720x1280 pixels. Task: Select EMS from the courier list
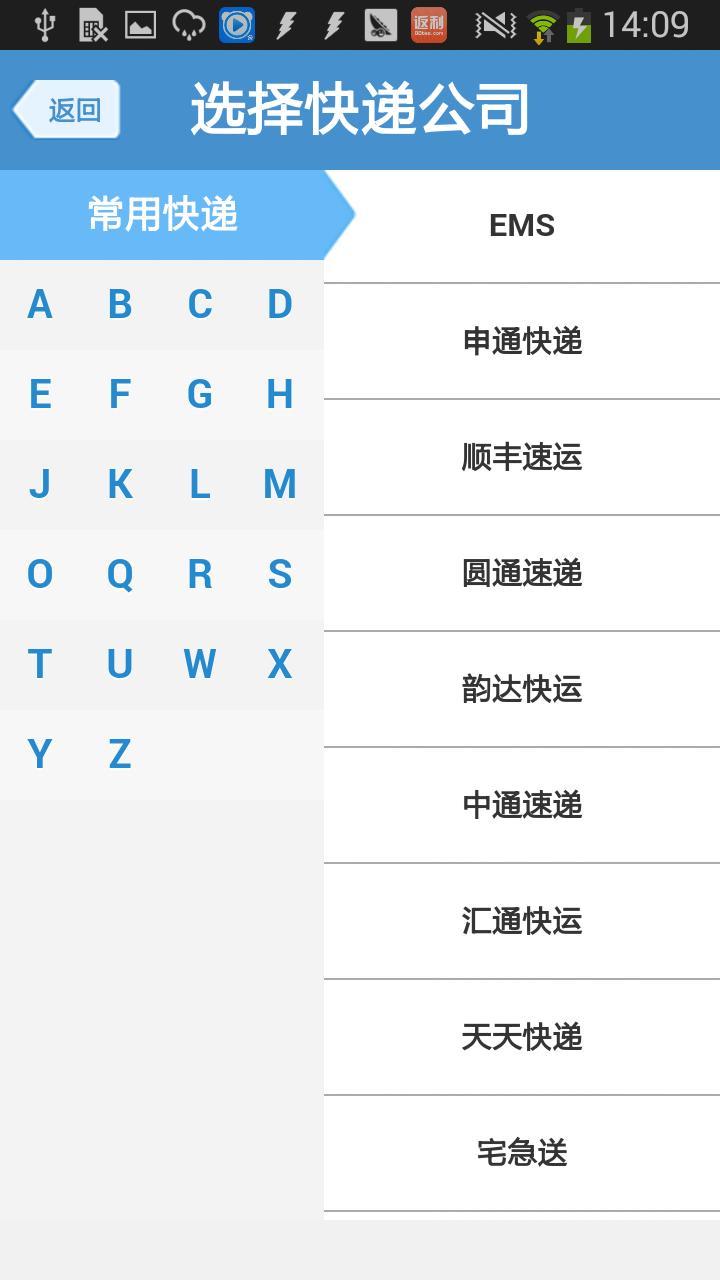(x=521, y=225)
